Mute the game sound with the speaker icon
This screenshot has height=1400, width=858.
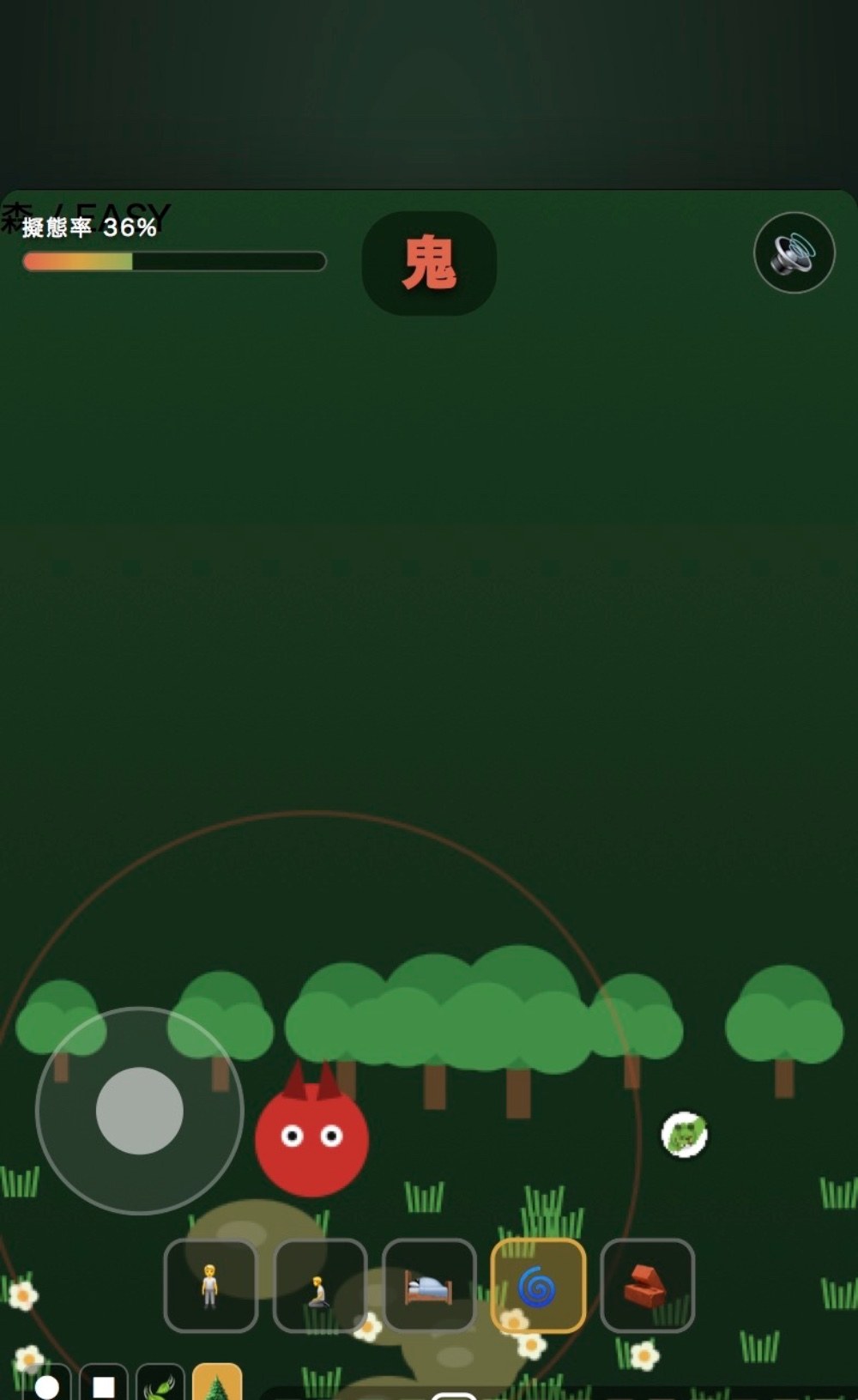pyautogui.click(x=794, y=252)
